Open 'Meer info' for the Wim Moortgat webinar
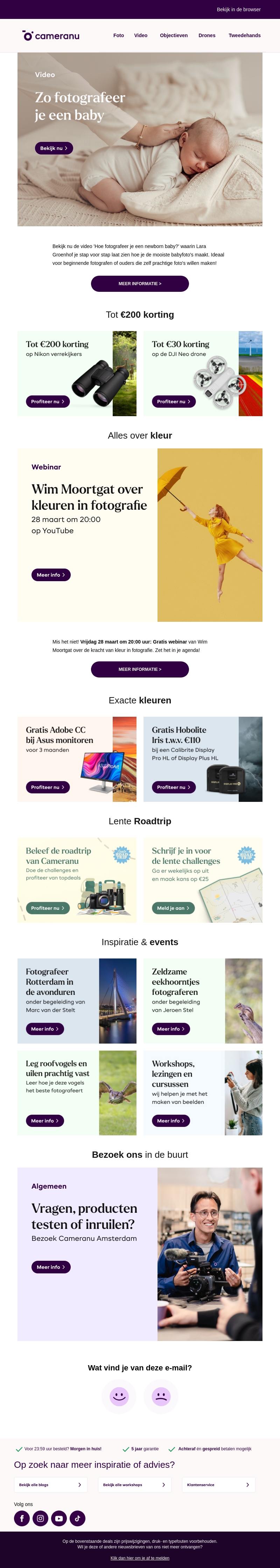The height and width of the screenshot is (1568, 280). (50, 575)
